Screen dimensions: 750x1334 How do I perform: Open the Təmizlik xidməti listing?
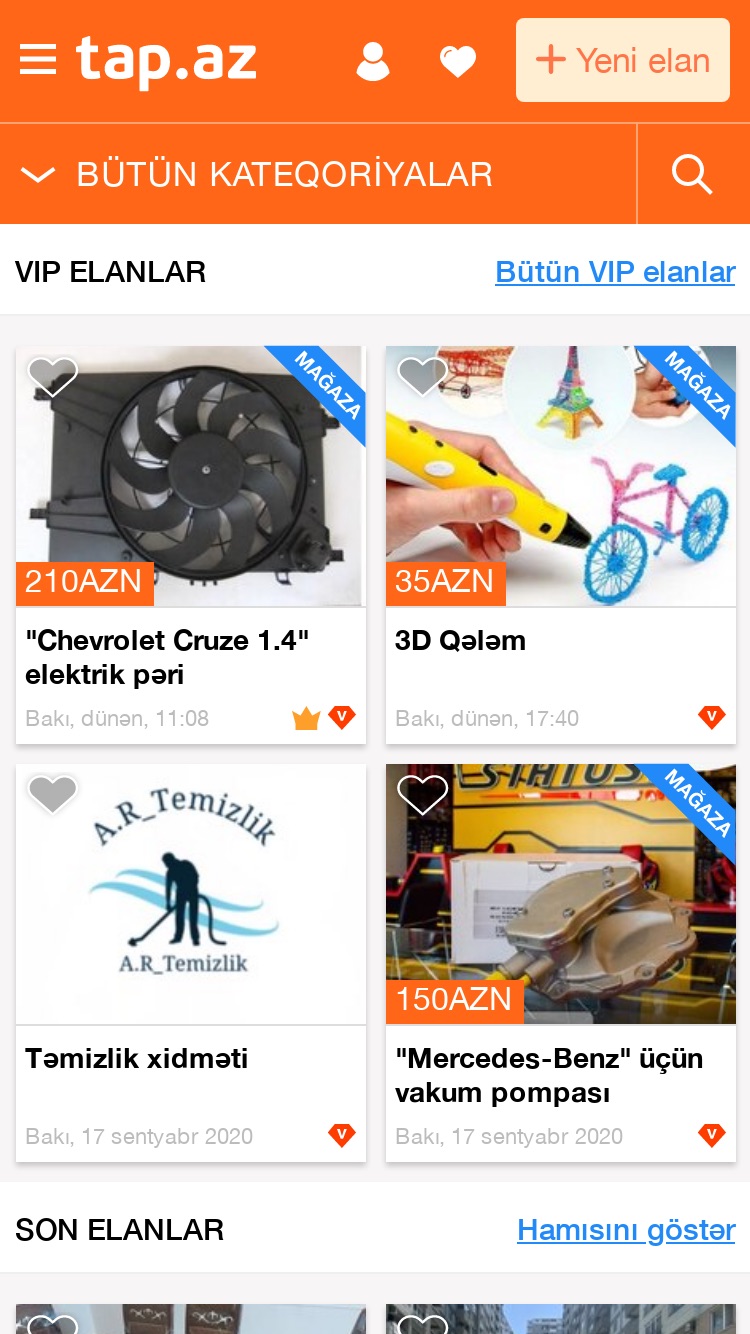pos(191,963)
